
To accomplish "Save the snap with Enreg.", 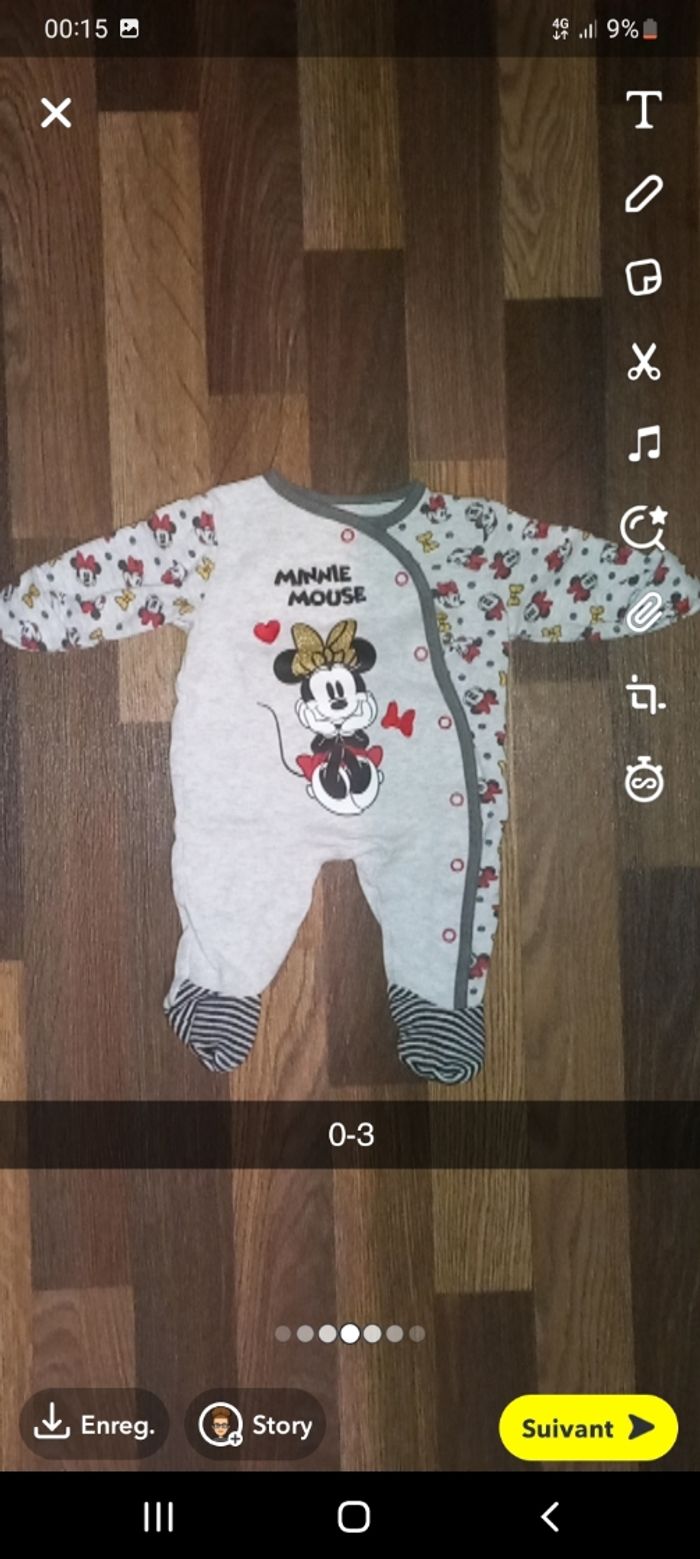I will (94, 1424).
